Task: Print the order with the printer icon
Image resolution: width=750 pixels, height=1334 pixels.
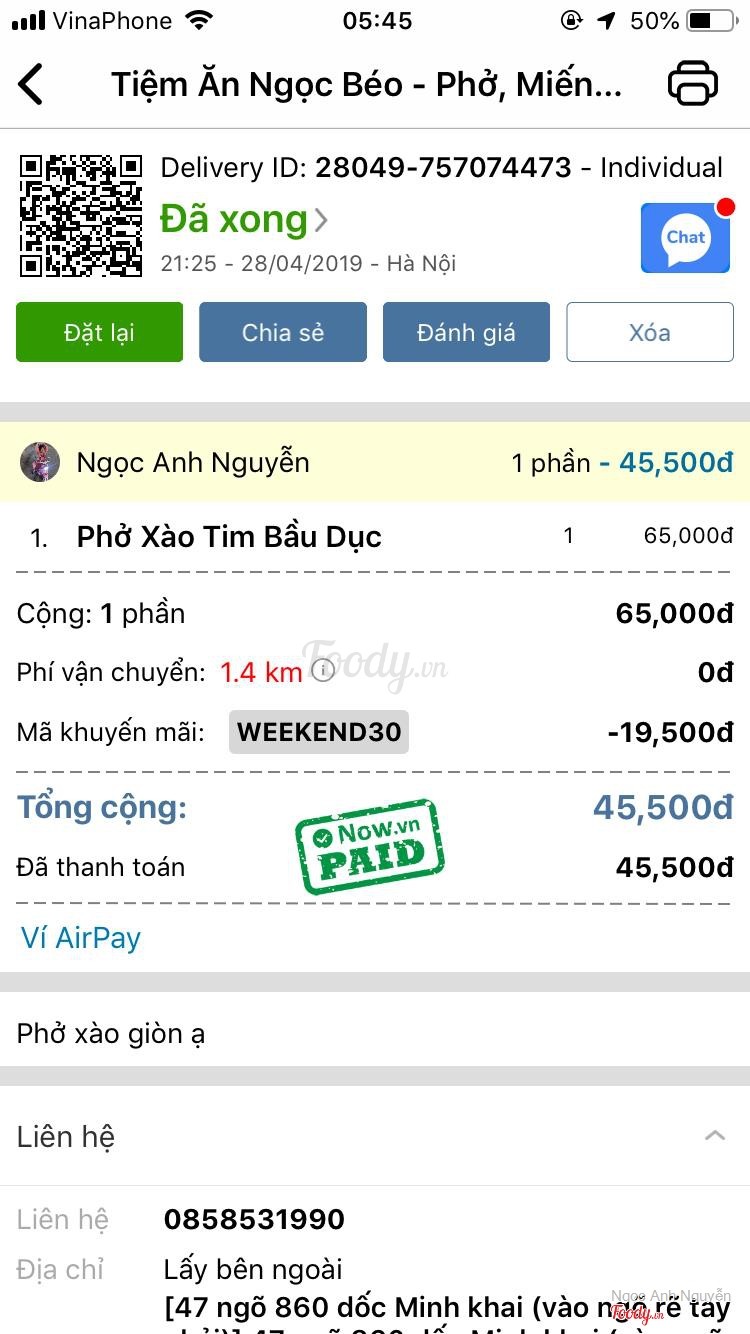Action: pos(693,84)
